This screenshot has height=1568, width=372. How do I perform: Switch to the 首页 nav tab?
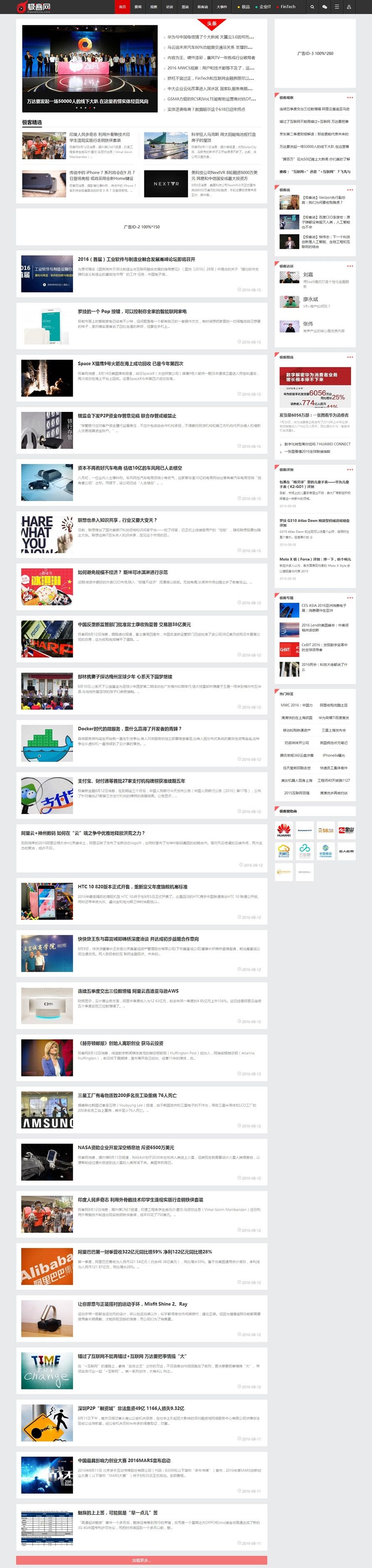[x=122, y=7]
